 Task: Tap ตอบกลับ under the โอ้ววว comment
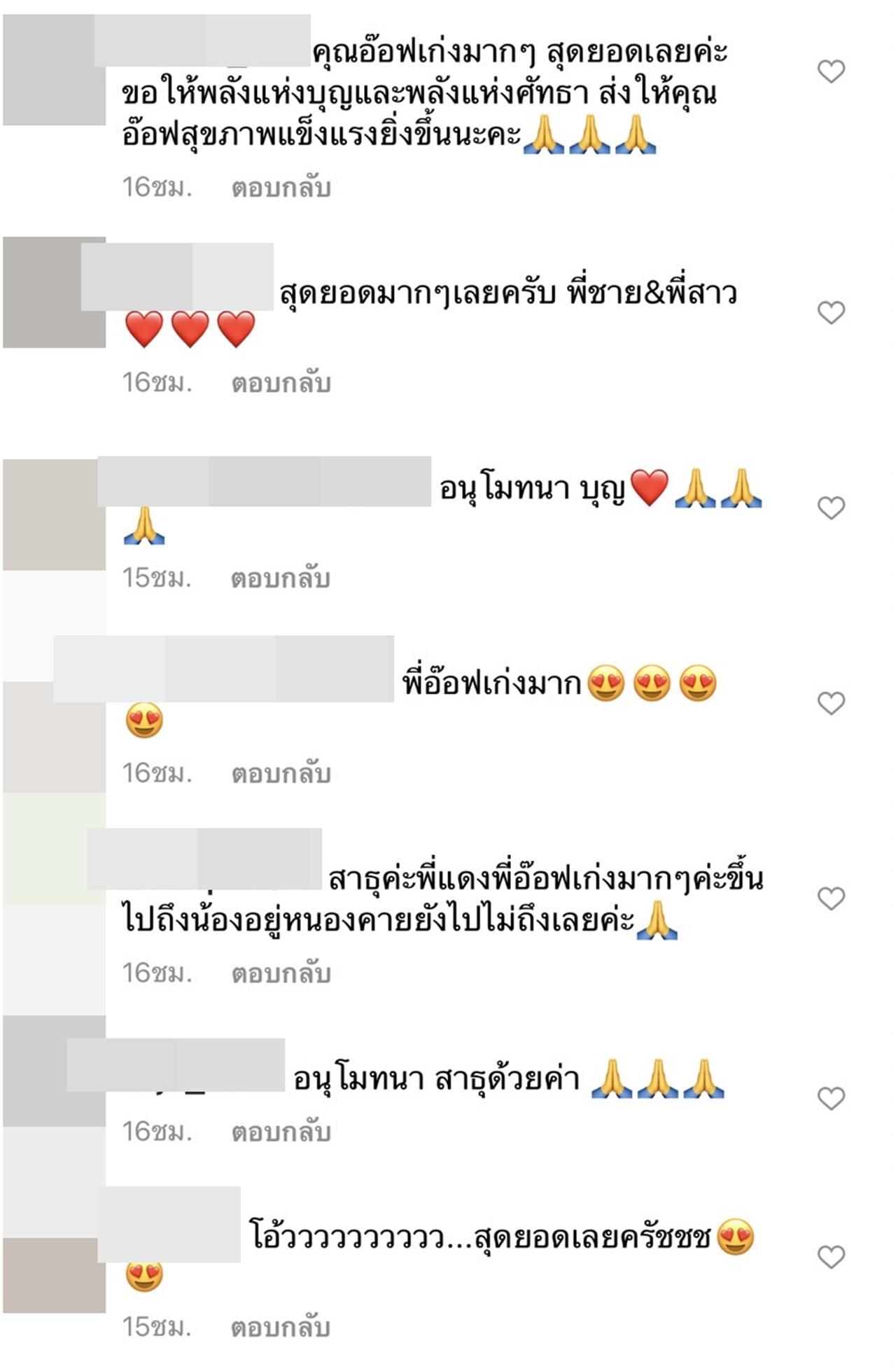(280, 1328)
